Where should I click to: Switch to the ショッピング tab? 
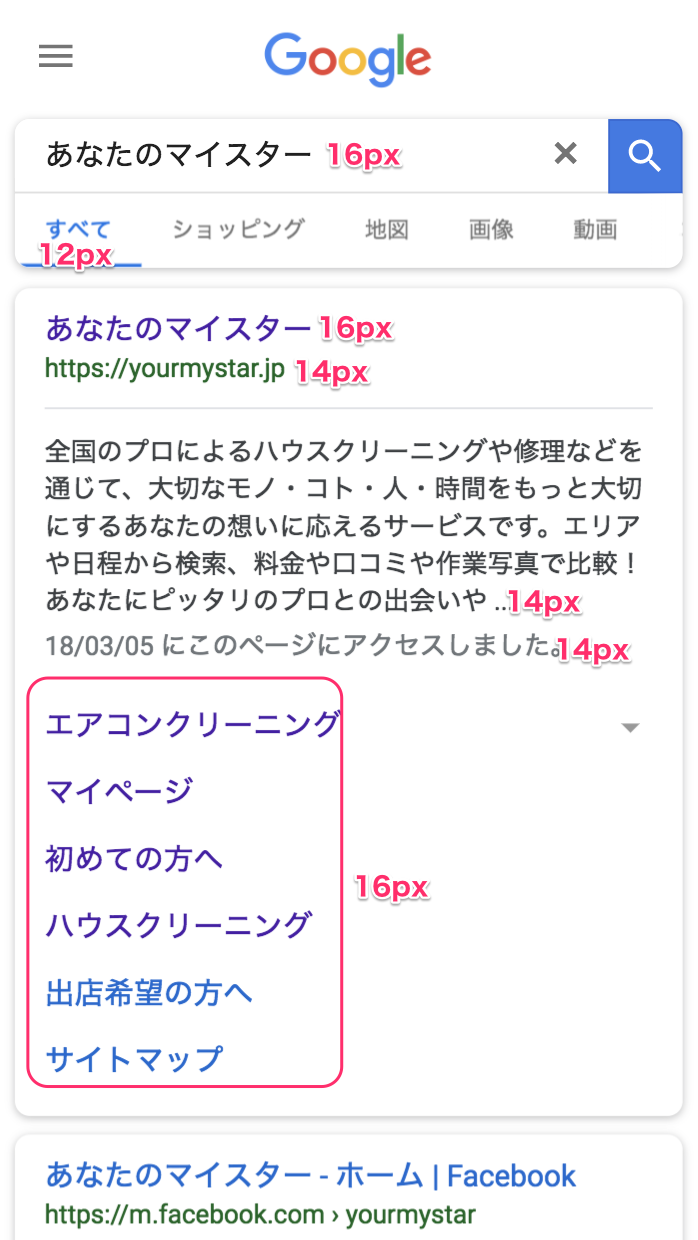[x=237, y=229]
